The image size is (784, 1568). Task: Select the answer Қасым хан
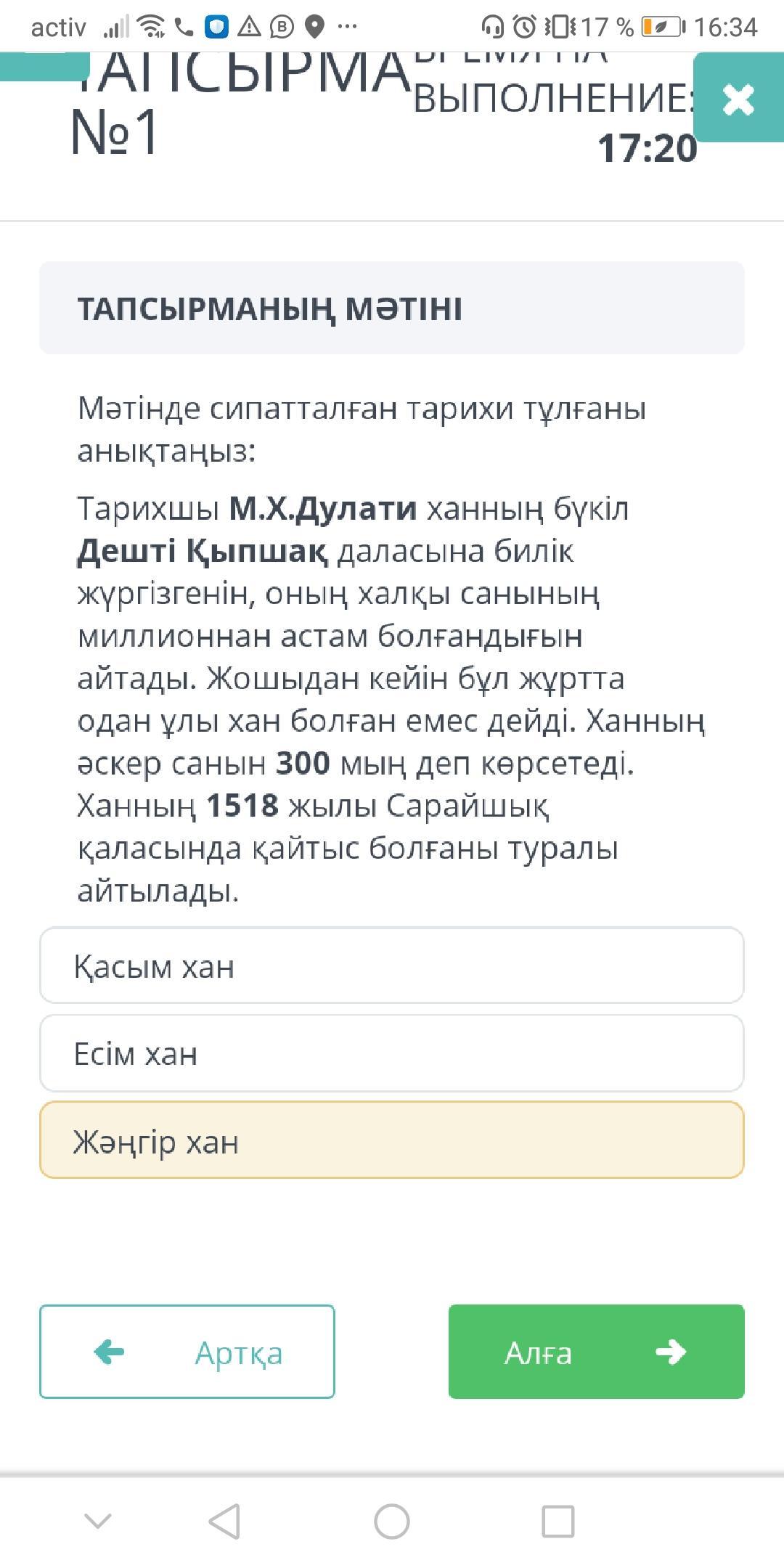pyautogui.click(x=392, y=965)
